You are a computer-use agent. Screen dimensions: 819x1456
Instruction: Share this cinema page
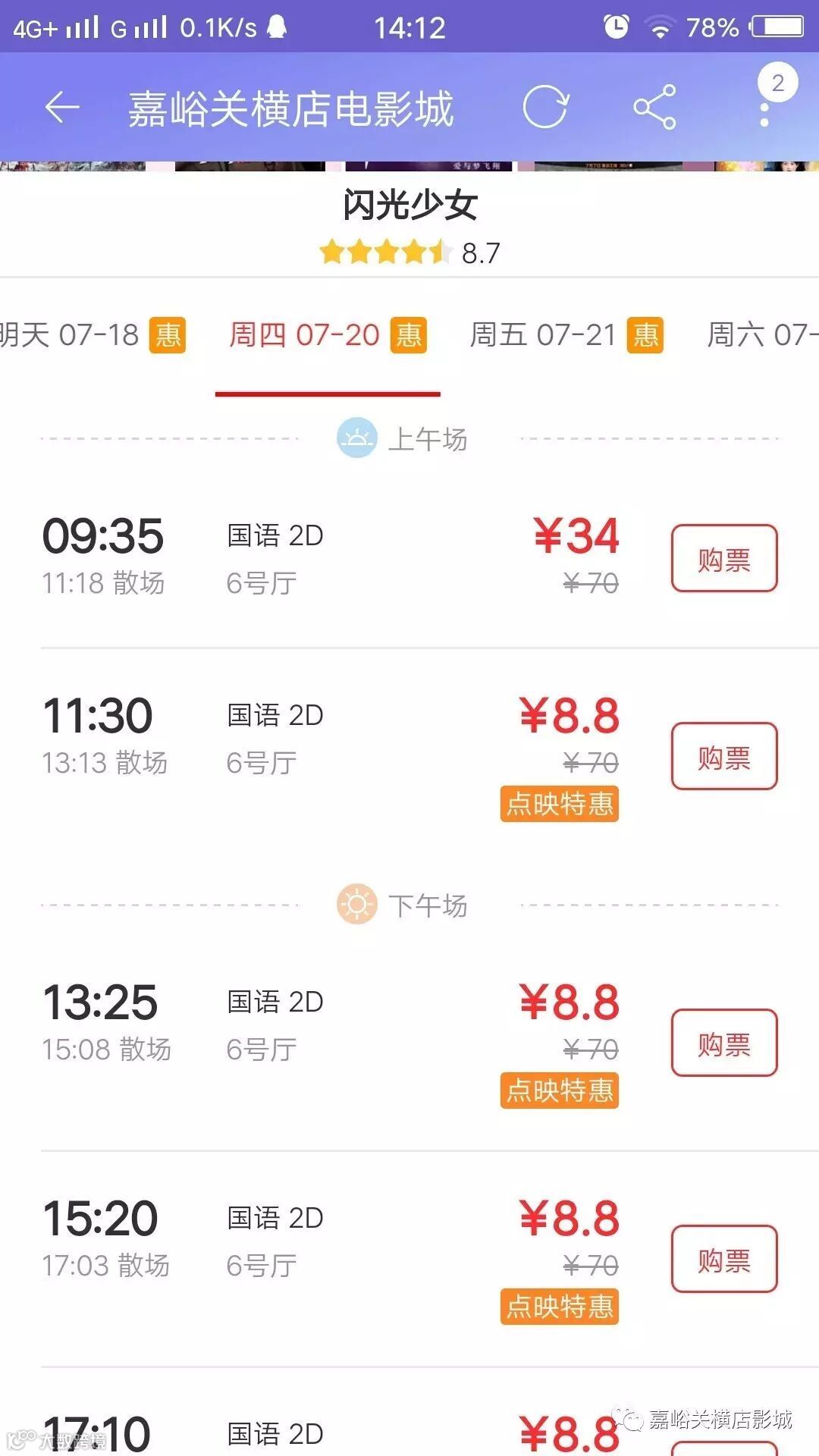[654, 108]
